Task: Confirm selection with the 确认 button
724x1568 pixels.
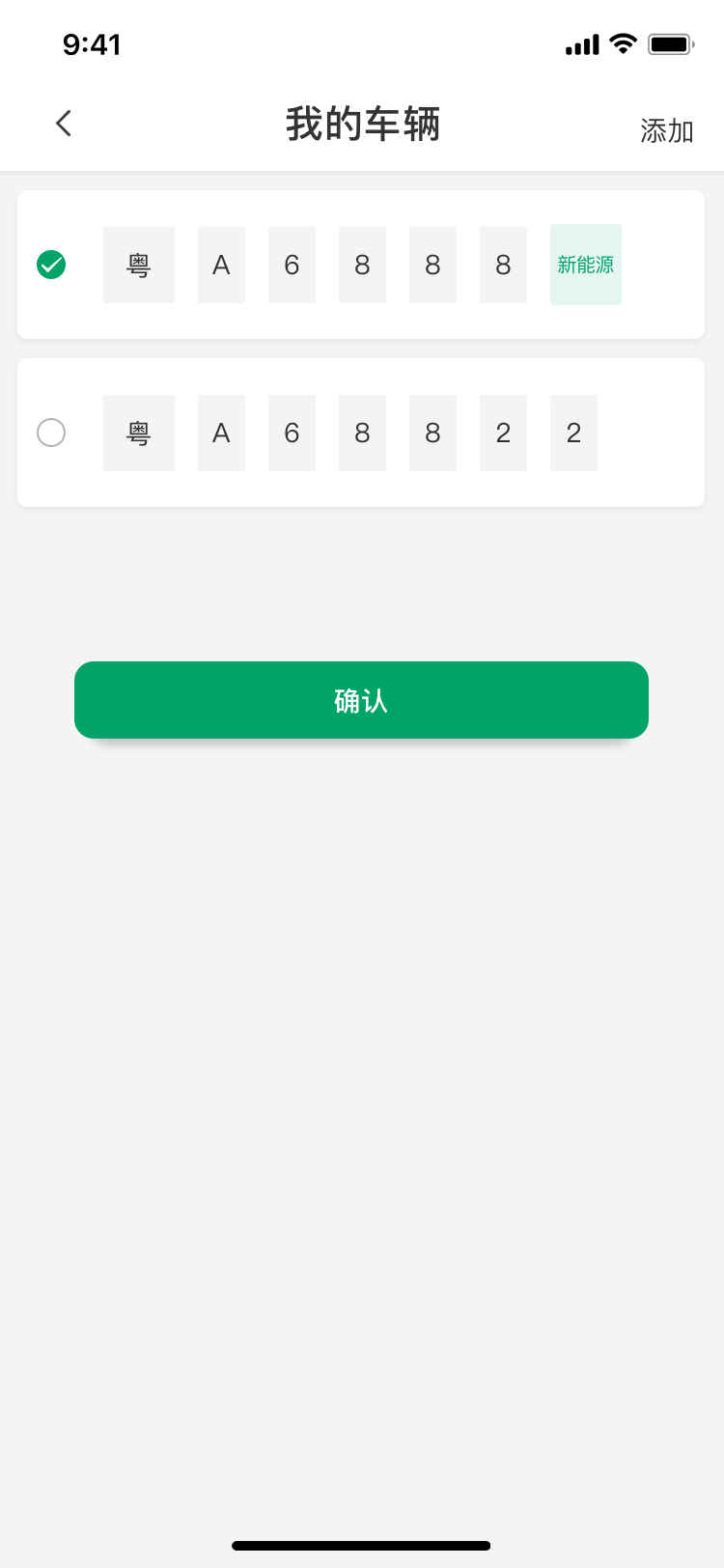Action: click(361, 700)
